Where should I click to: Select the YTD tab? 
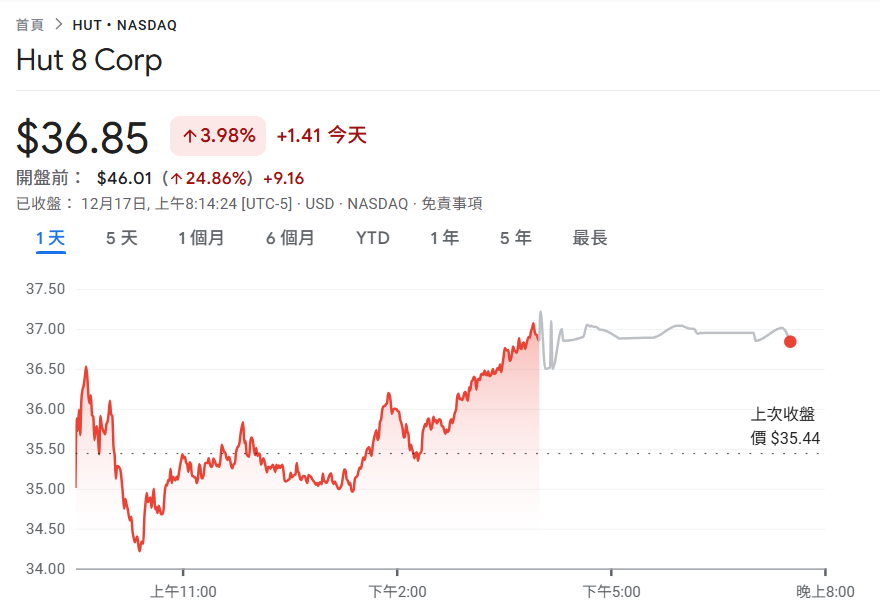[x=373, y=238]
